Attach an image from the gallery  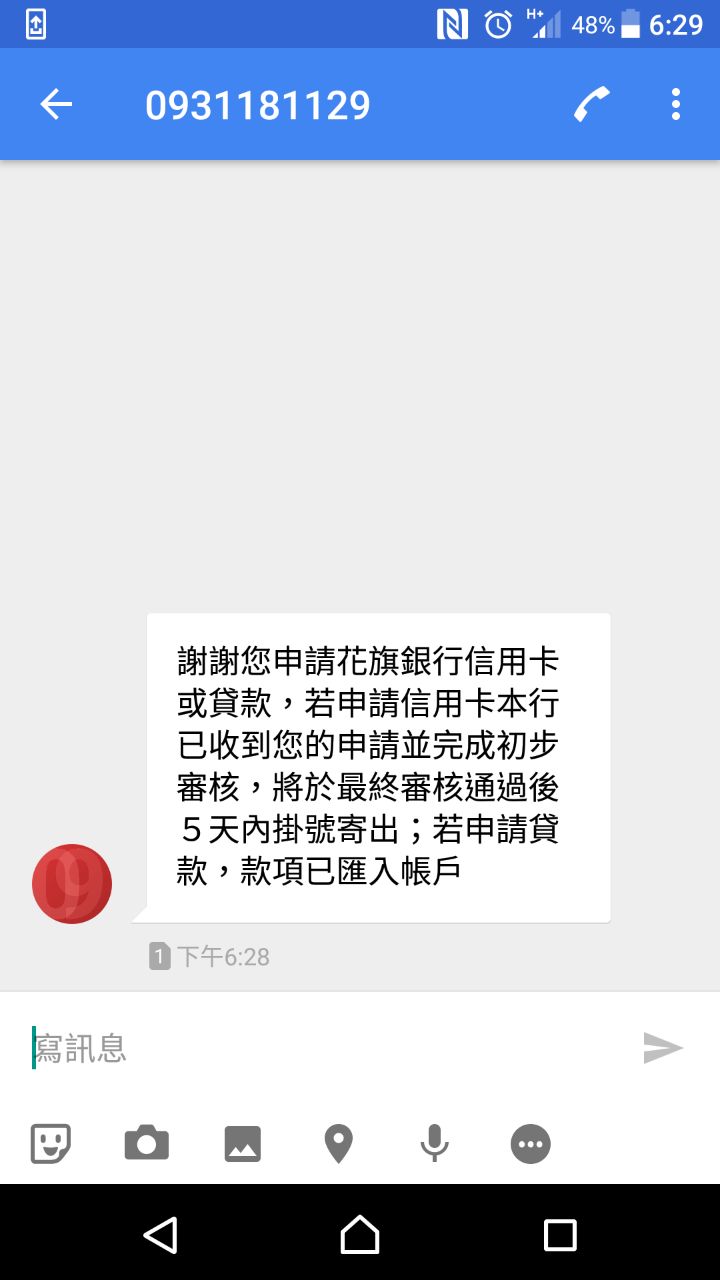[243, 1143]
